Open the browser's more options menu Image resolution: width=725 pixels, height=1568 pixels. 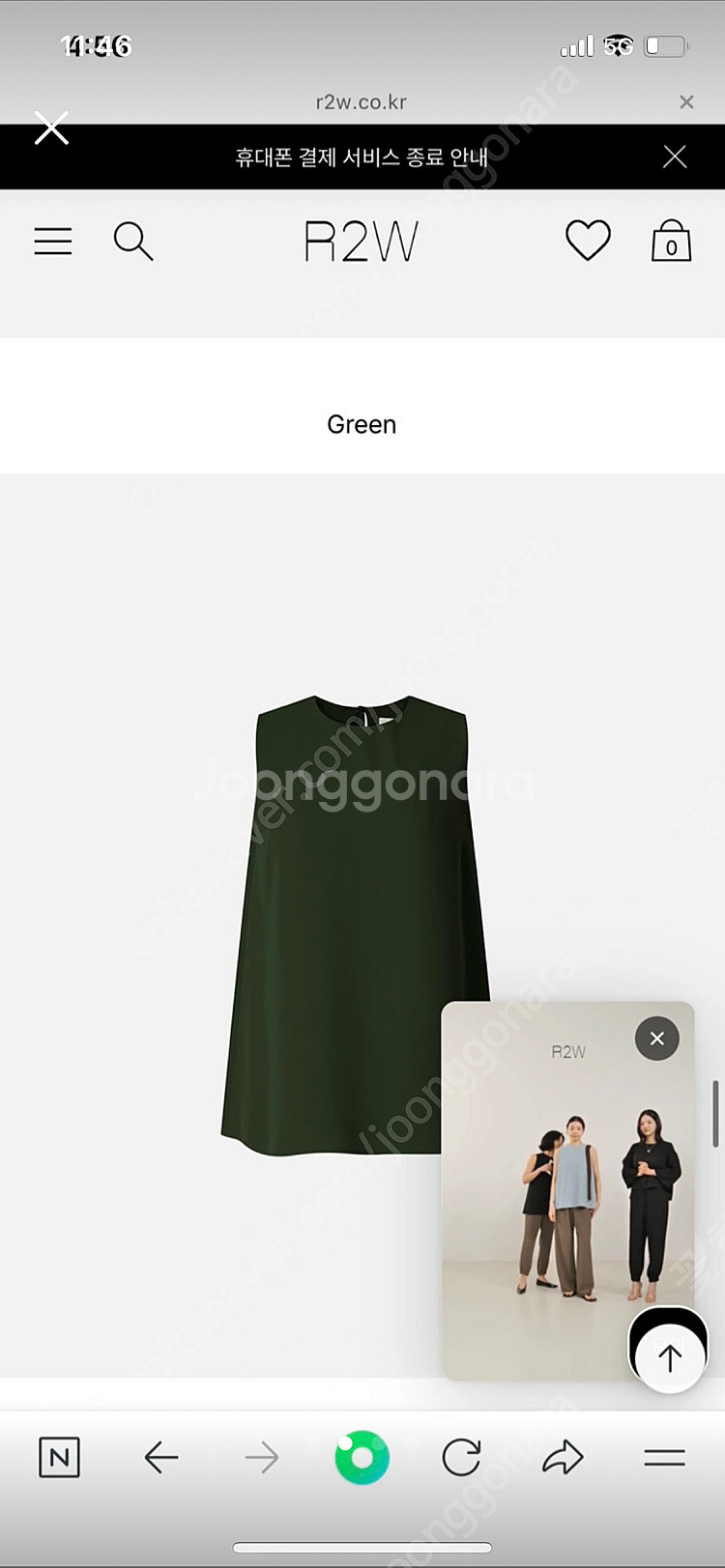[664, 1457]
